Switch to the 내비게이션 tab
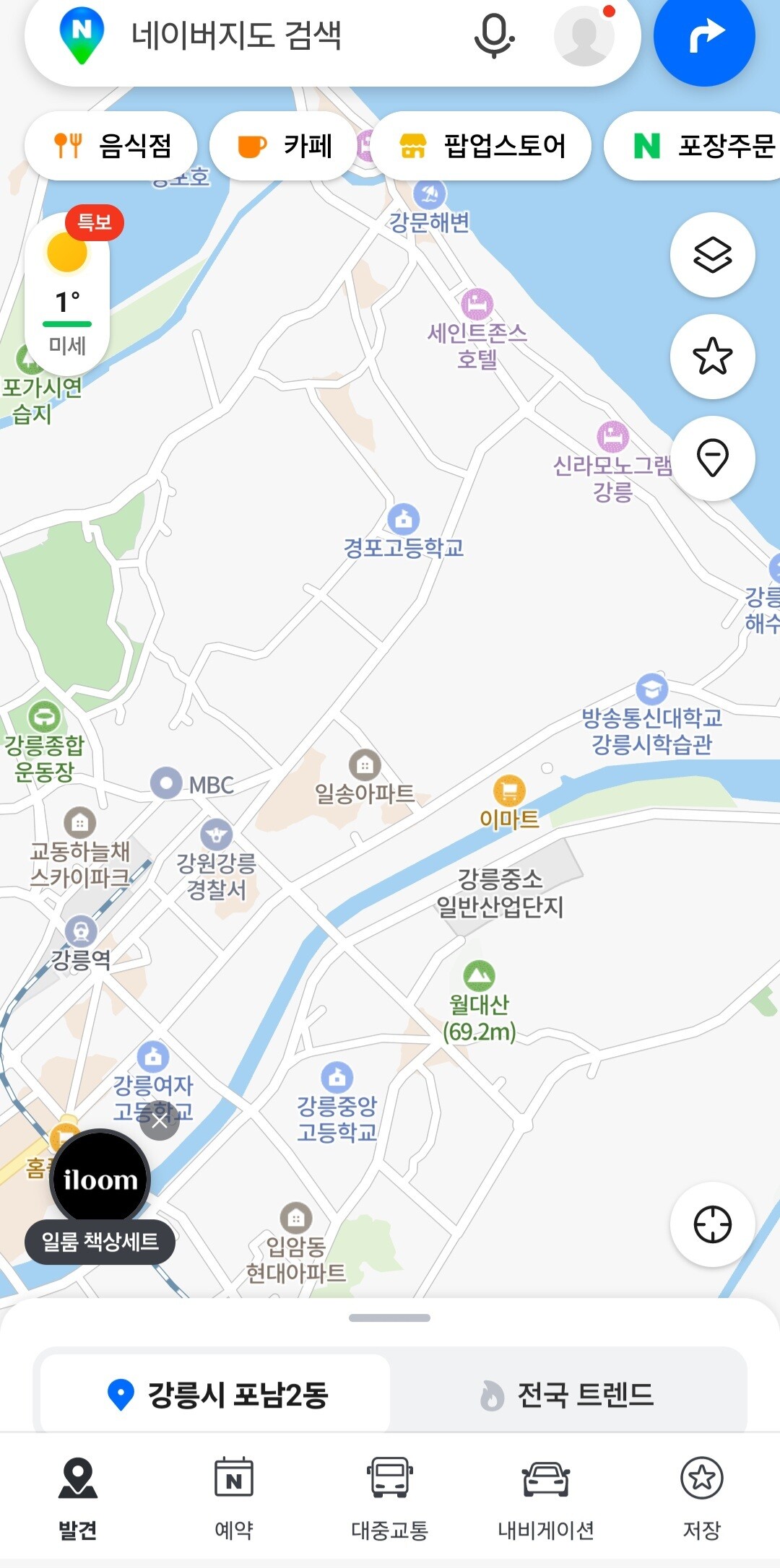Viewport: 780px width, 1568px height. coord(546,1498)
